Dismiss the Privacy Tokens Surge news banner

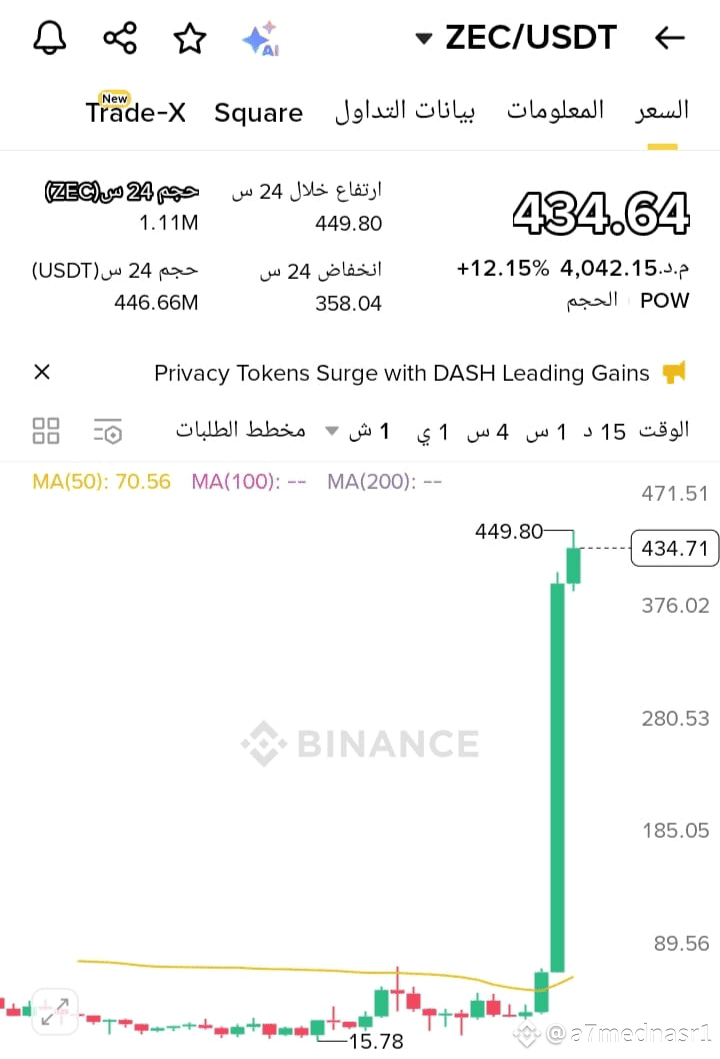tap(42, 373)
